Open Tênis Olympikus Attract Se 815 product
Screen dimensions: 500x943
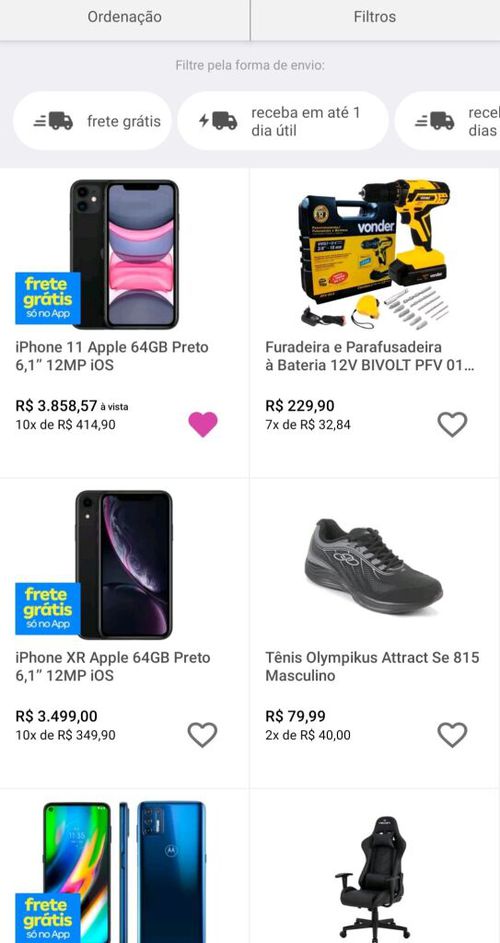374,633
